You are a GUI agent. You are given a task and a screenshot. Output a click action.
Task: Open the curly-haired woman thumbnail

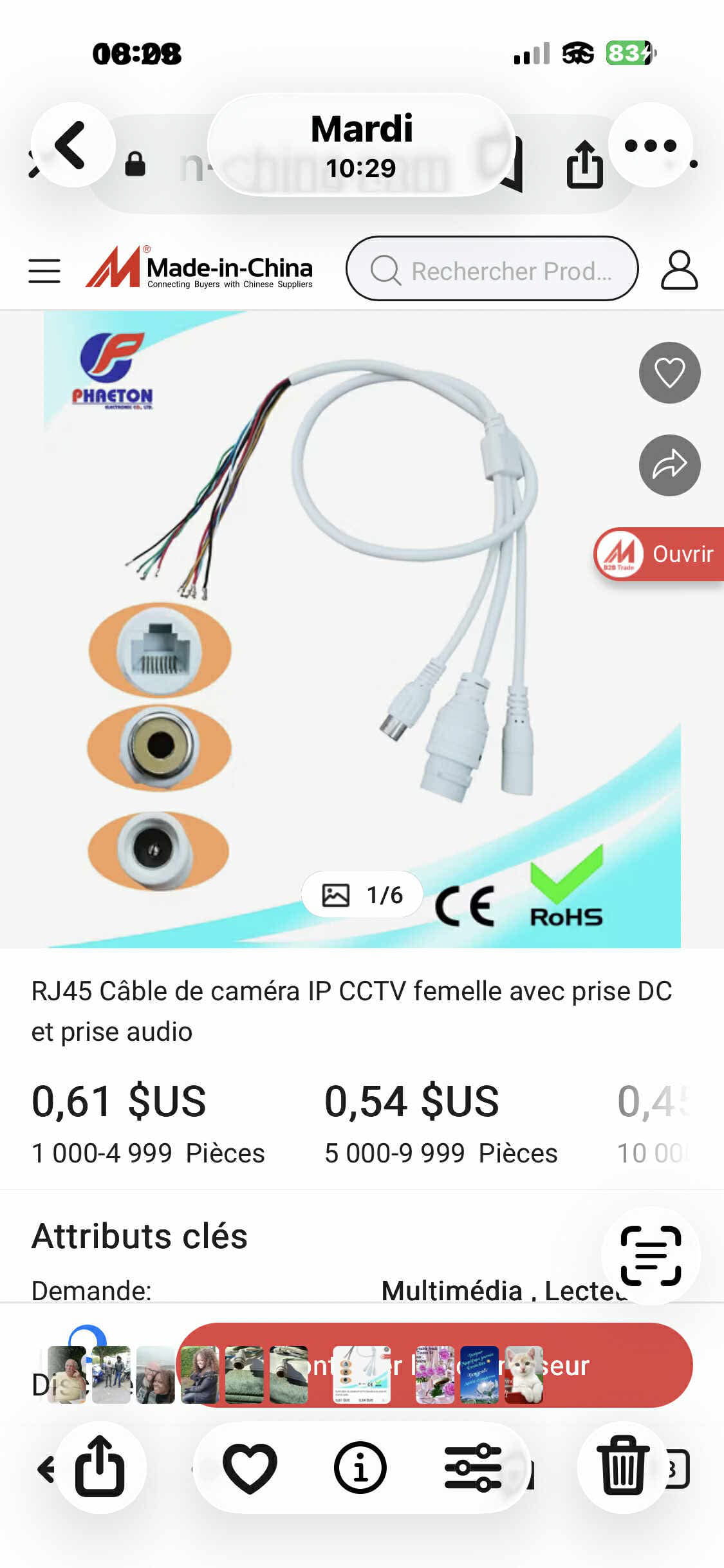pyautogui.click(x=200, y=1375)
